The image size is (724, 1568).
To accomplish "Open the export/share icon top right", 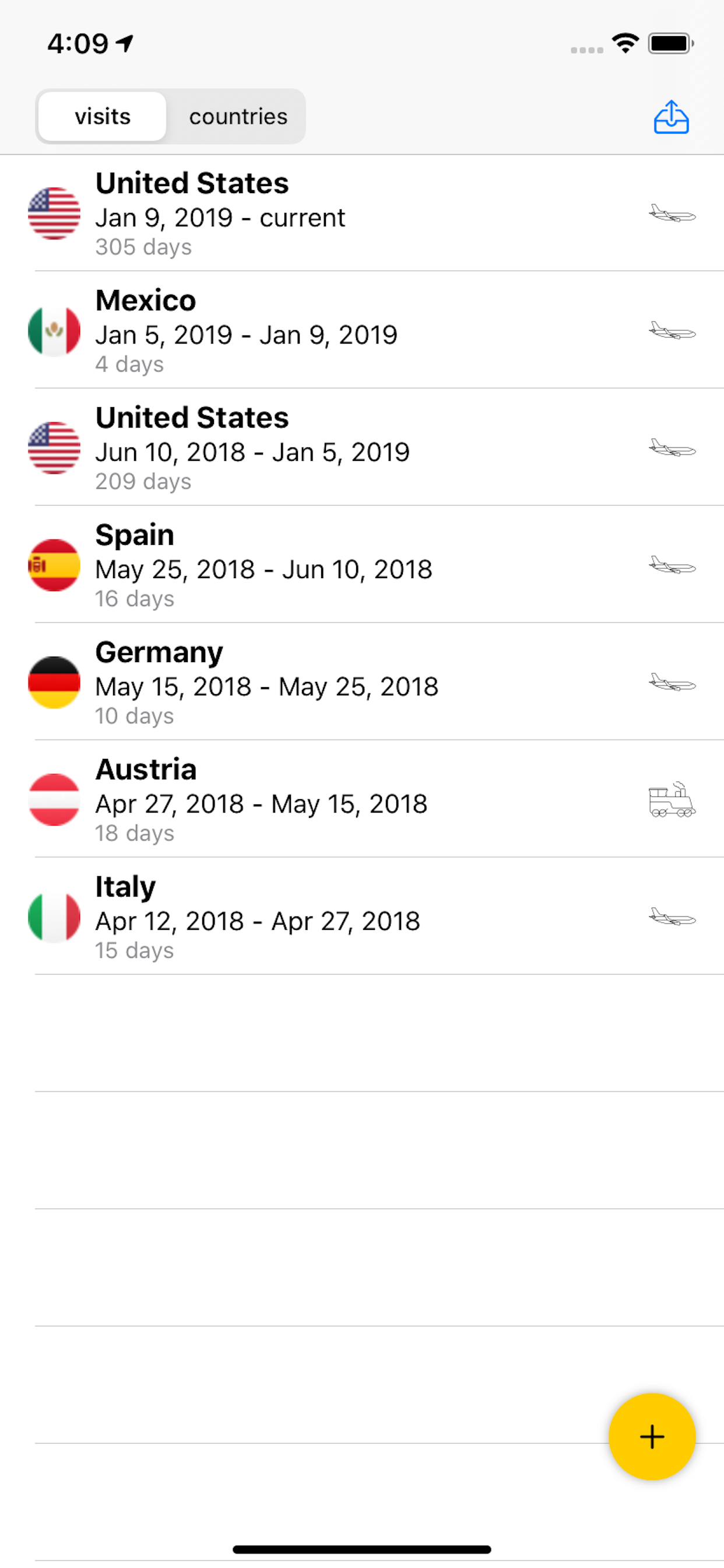I will (671, 117).
